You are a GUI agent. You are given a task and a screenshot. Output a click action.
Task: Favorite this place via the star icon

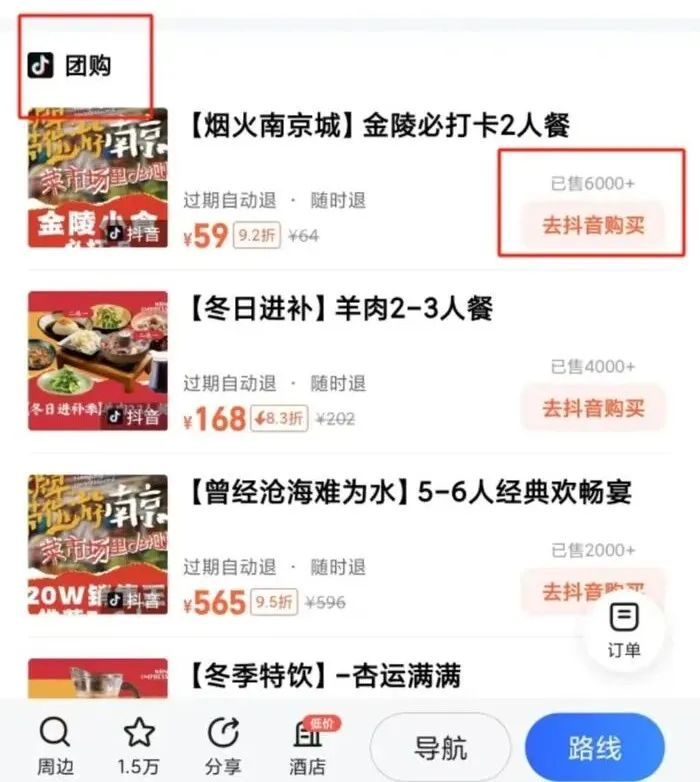click(140, 746)
